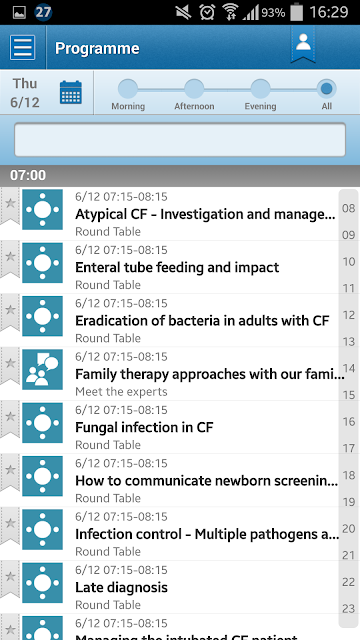Favorite the Fungal infection in CF session

click(10, 419)
